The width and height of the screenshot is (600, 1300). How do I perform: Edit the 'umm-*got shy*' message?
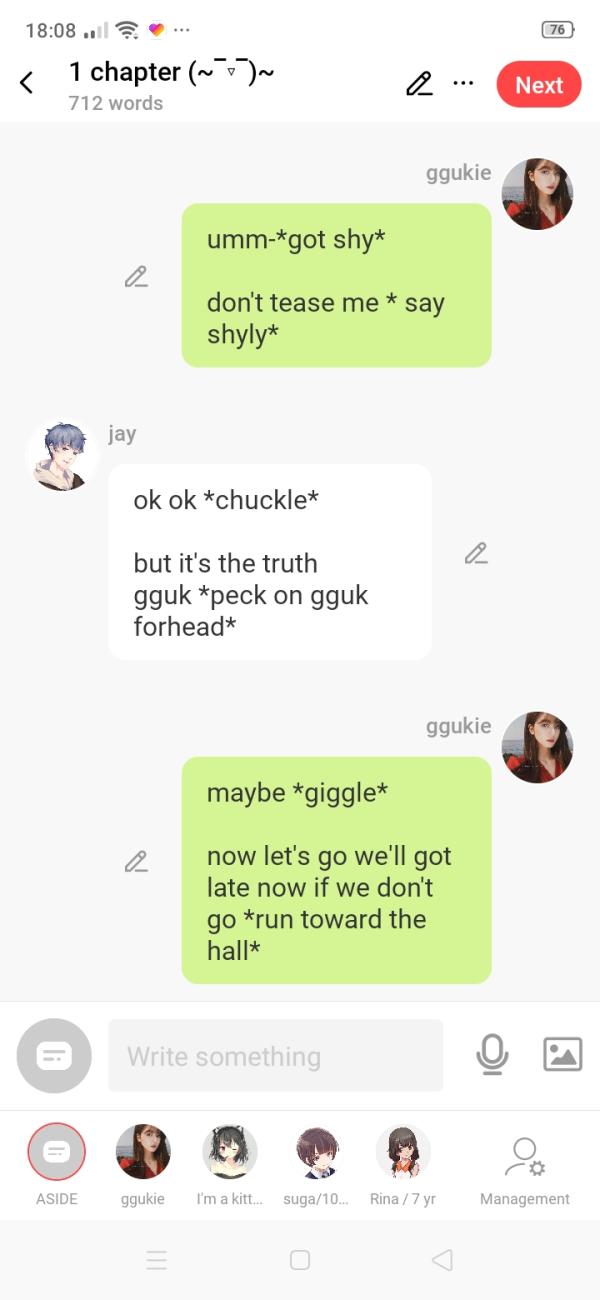tap(136, 277)
